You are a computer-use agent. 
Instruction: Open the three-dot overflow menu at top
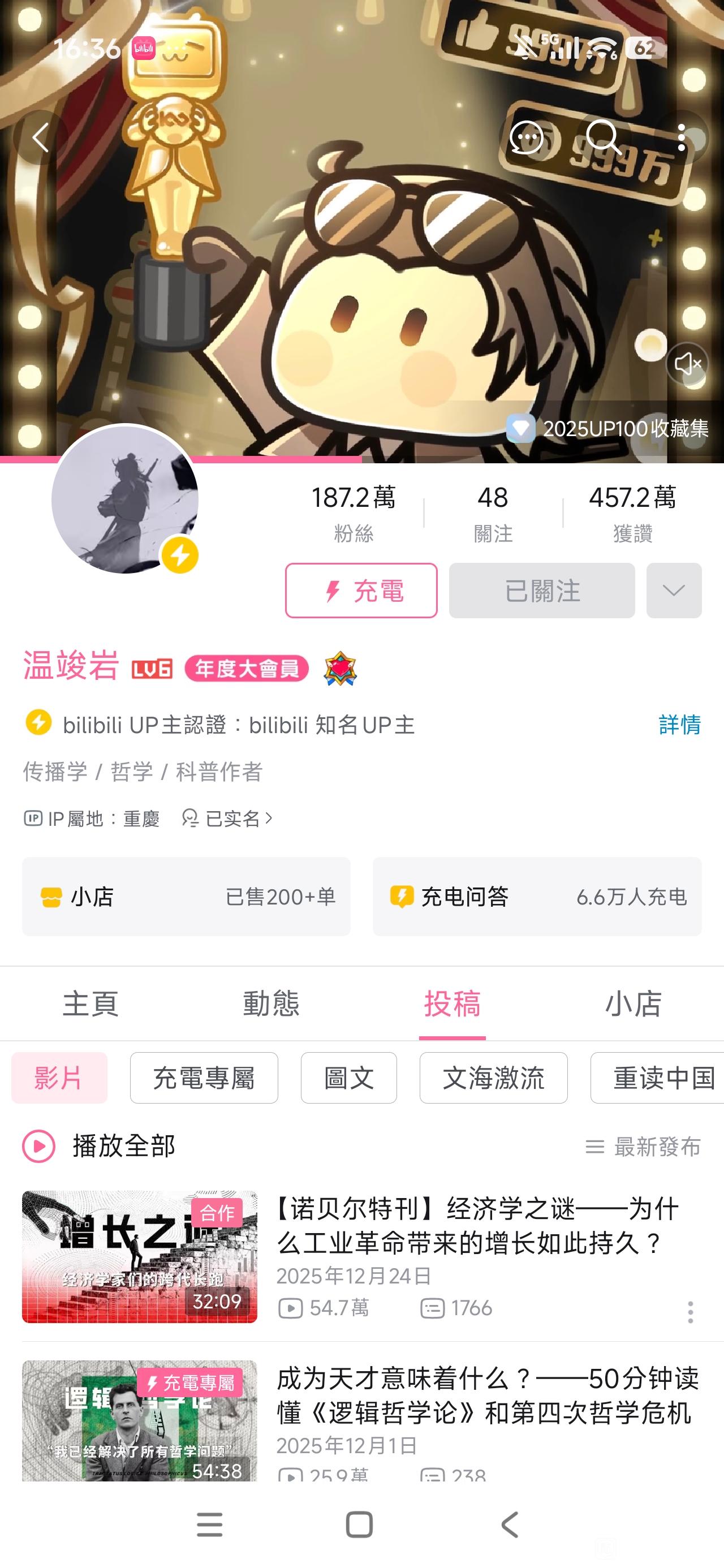point(682,138)
